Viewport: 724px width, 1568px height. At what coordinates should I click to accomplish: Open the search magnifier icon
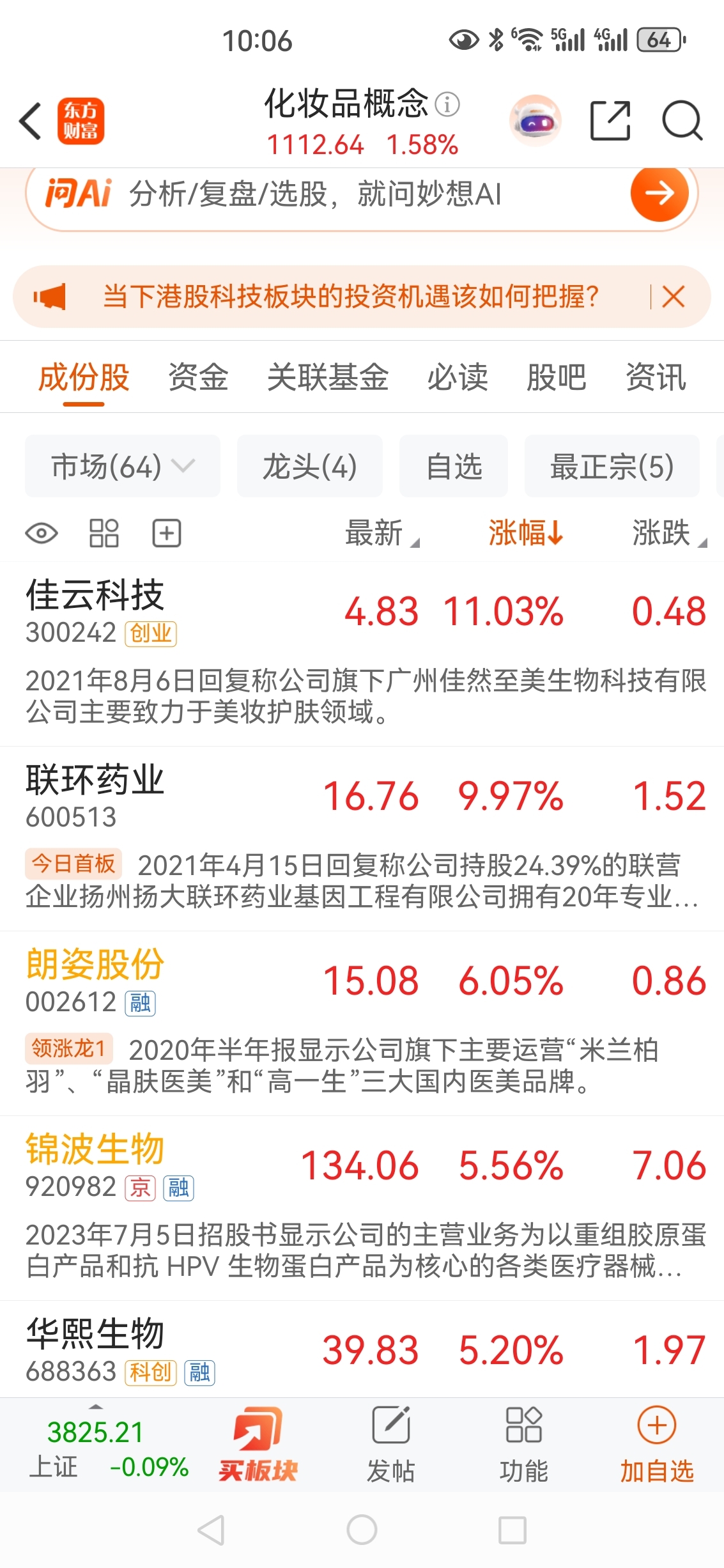pos(682,120)
